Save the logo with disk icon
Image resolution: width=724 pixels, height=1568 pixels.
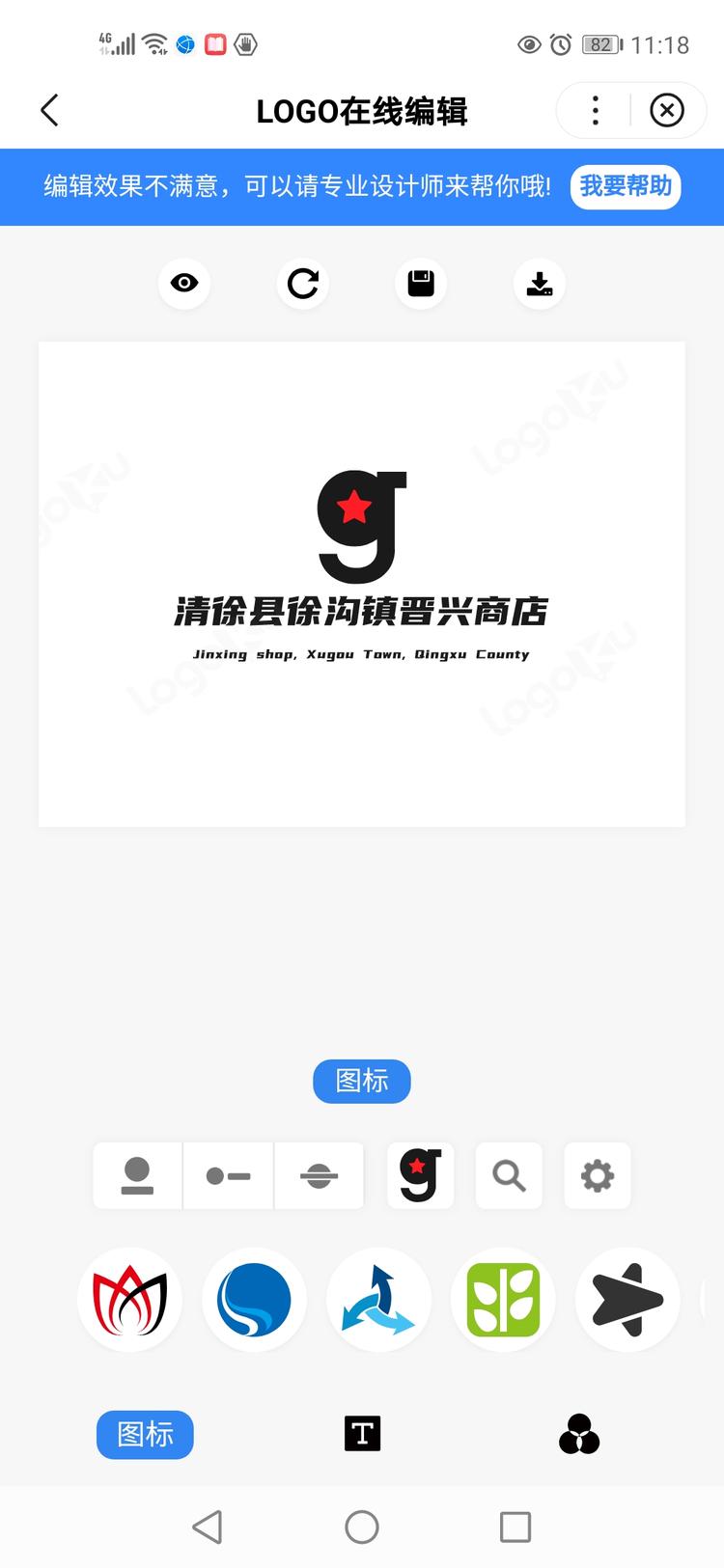[421, 284]
